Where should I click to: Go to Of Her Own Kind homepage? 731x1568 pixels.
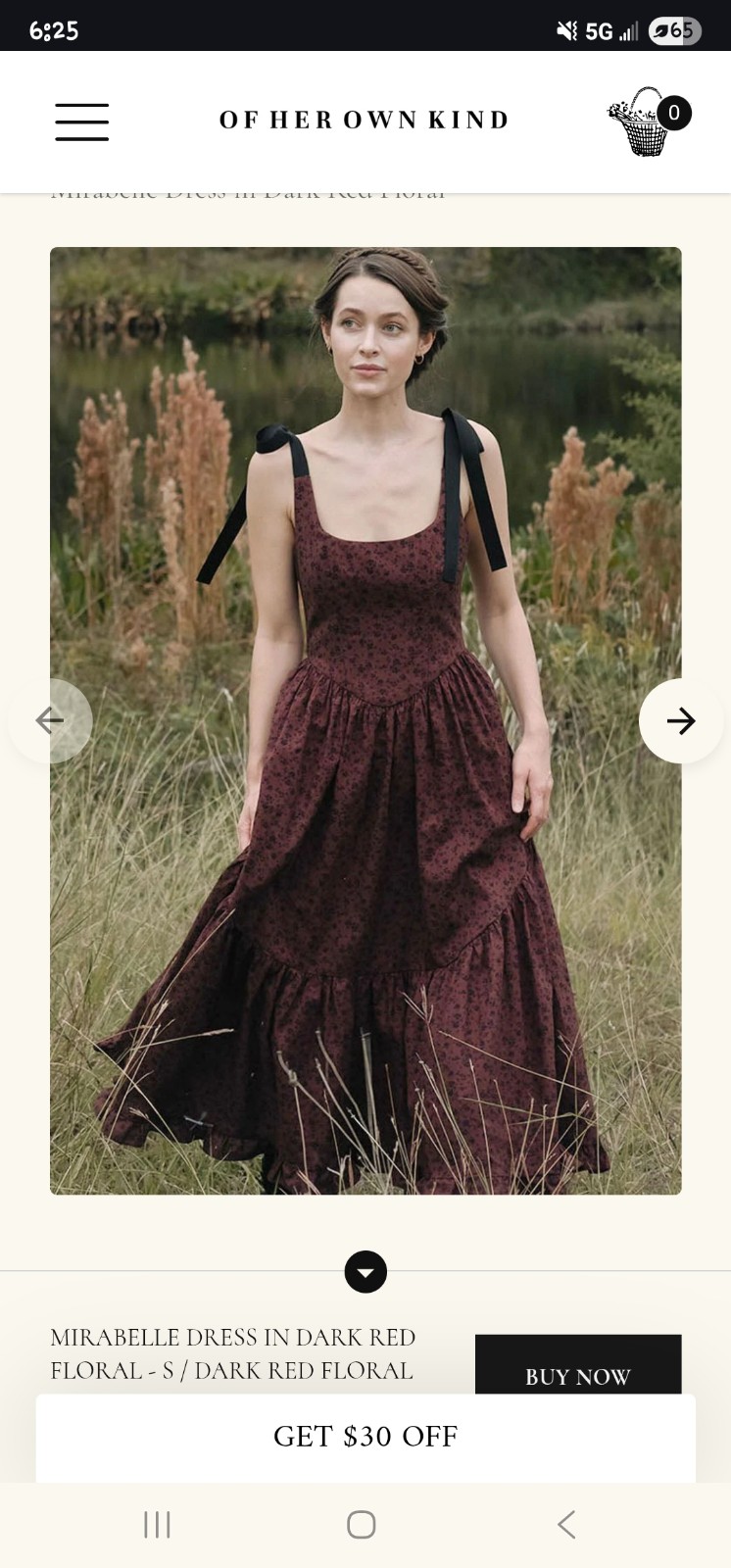pyautogui.click(x=364, y=121)
